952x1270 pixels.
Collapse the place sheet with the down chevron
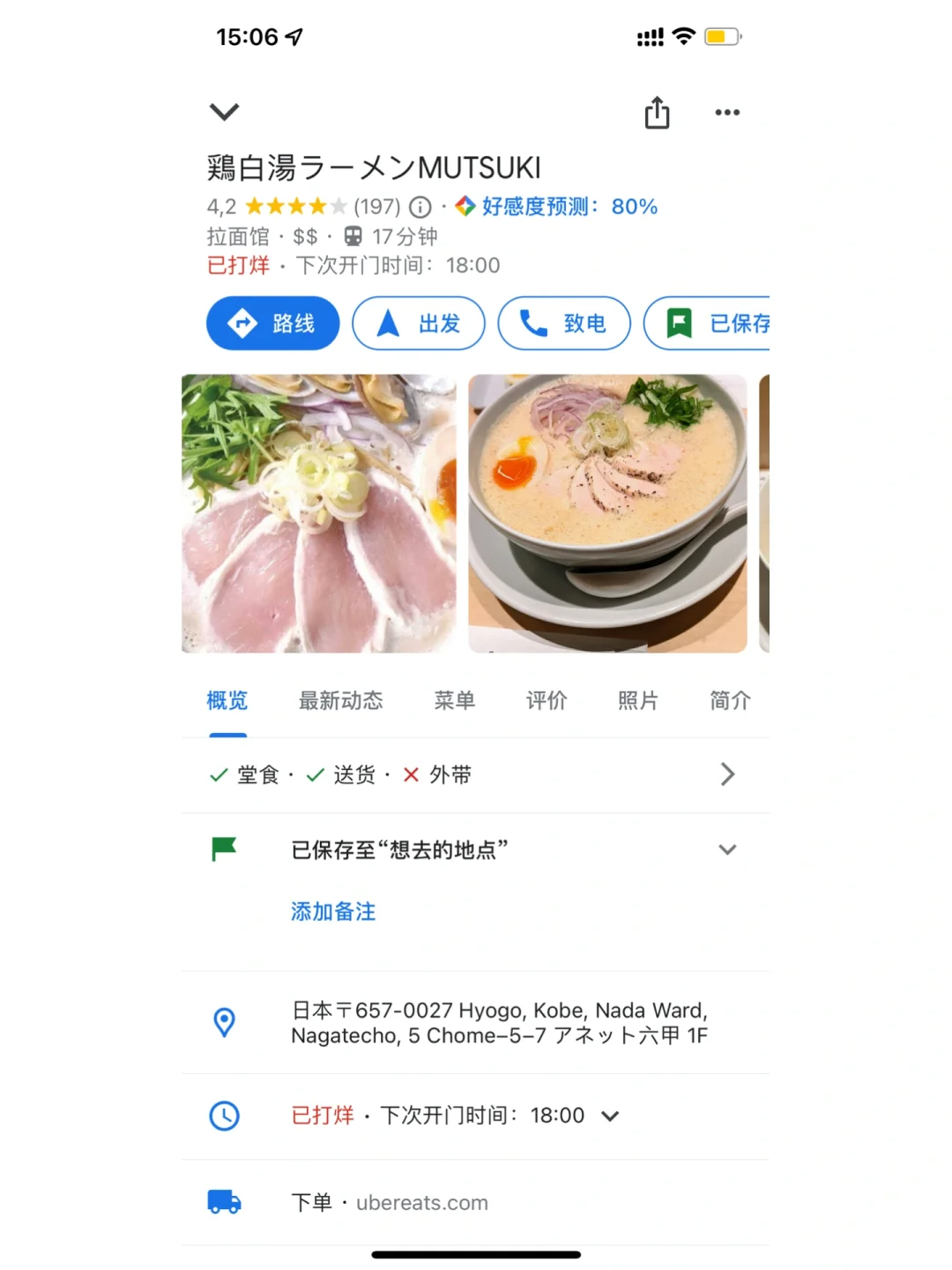(x=224, y=112)
